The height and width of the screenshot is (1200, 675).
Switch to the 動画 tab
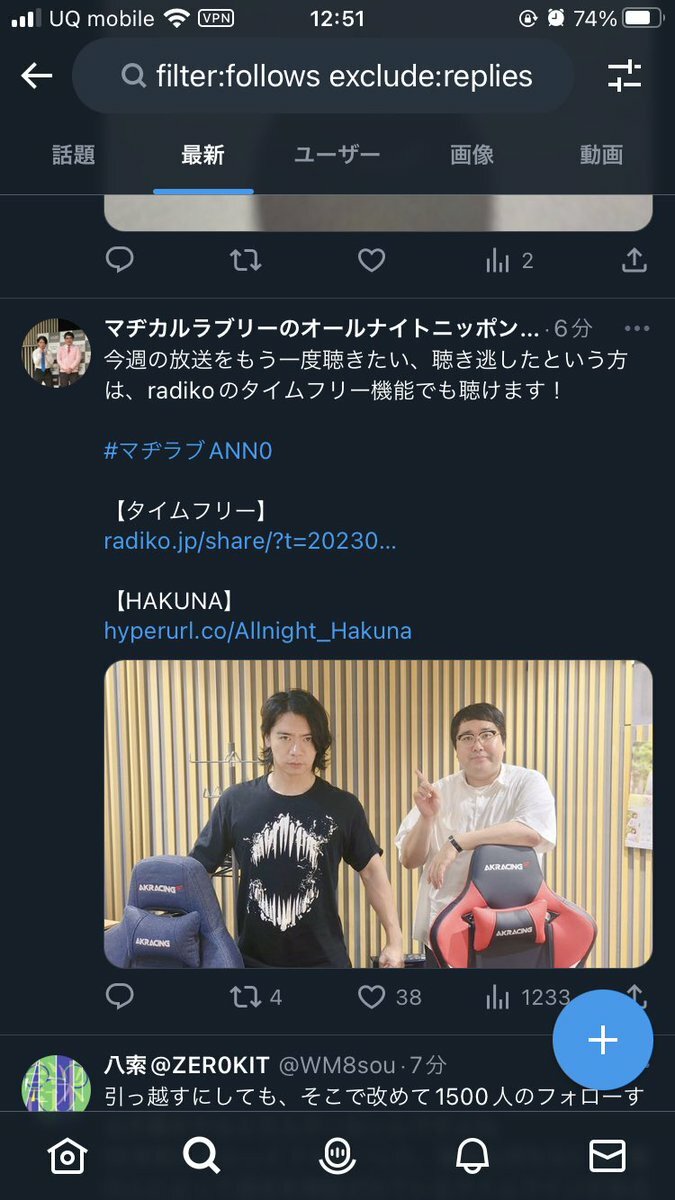click(601, 155)
